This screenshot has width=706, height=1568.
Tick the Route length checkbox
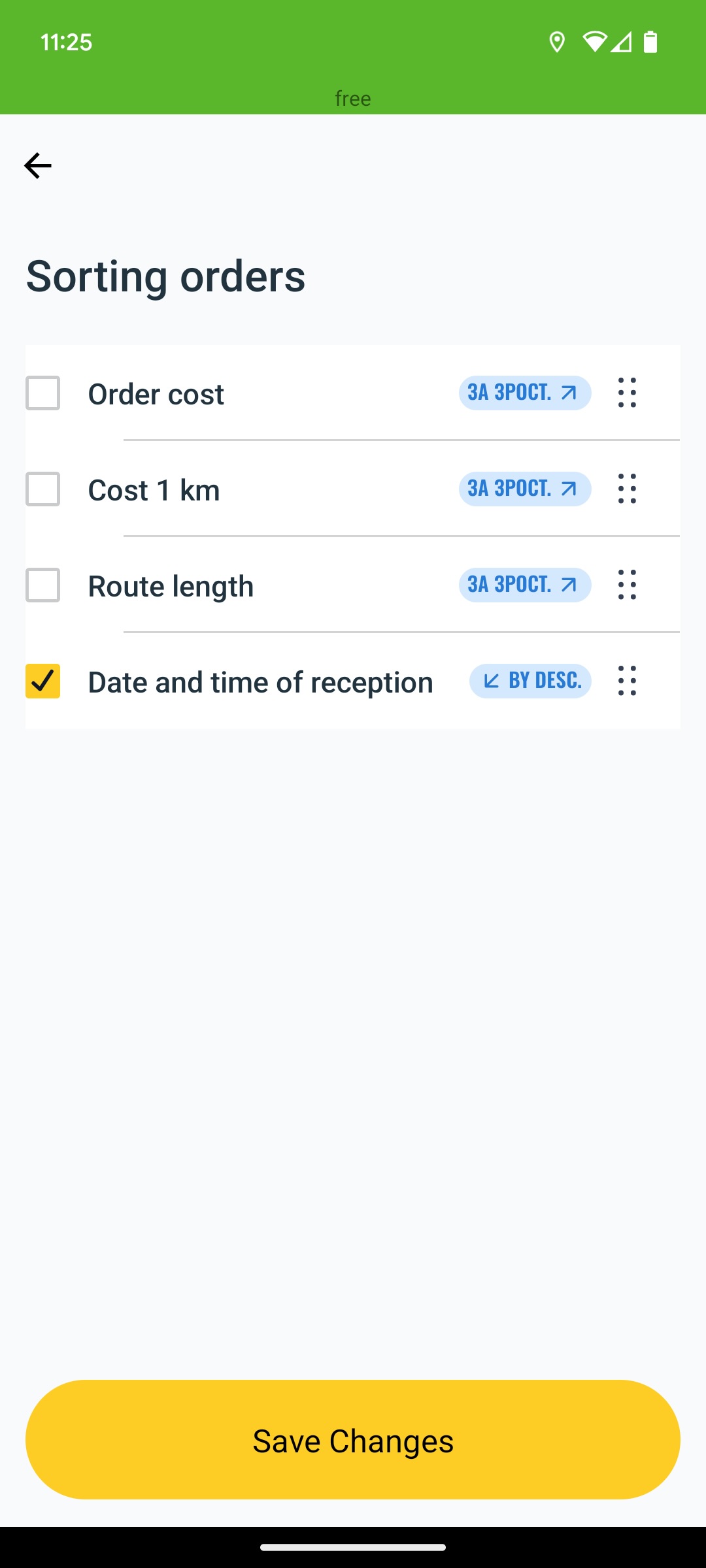point(42,585)
